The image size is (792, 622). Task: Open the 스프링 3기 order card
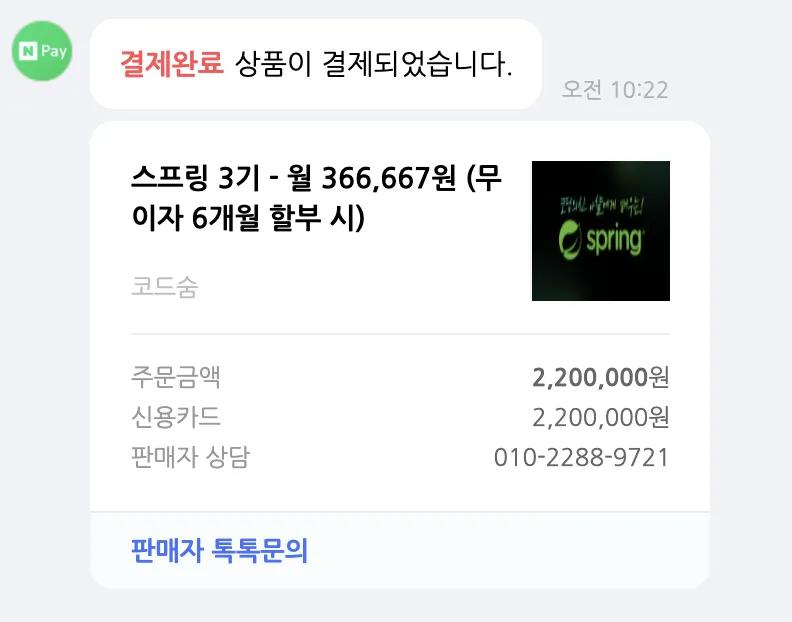pos(316,198)
